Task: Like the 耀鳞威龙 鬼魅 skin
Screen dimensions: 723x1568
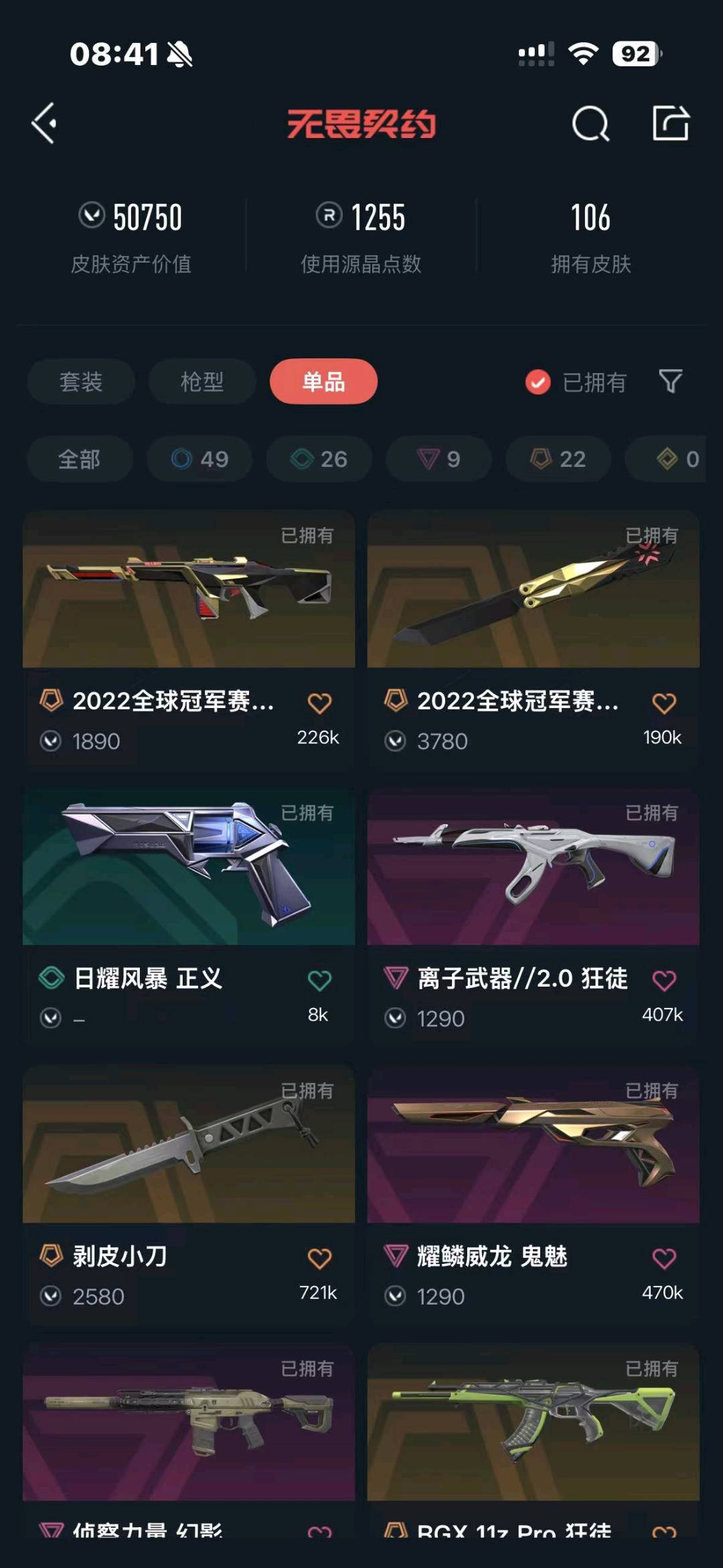Action: tap(663, 1259)
